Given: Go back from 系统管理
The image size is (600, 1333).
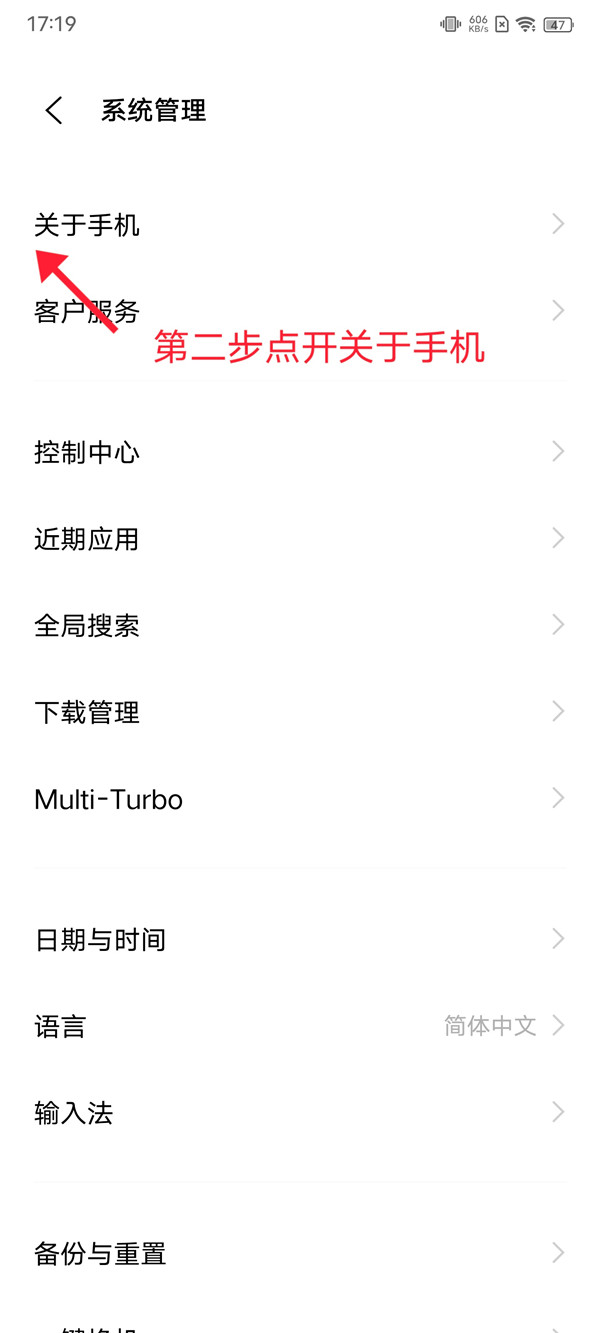Looking at the screenshot, I should coord(54,110).
